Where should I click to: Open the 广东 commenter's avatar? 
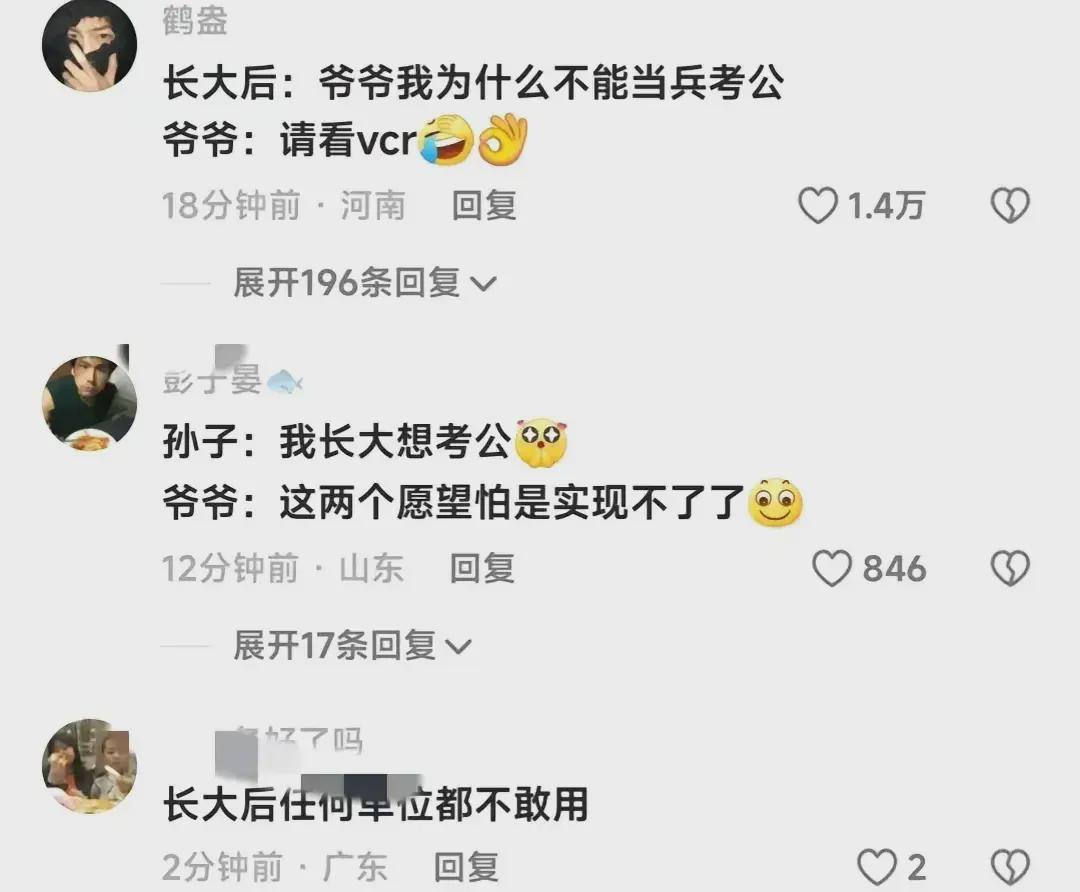pos(89,765)
